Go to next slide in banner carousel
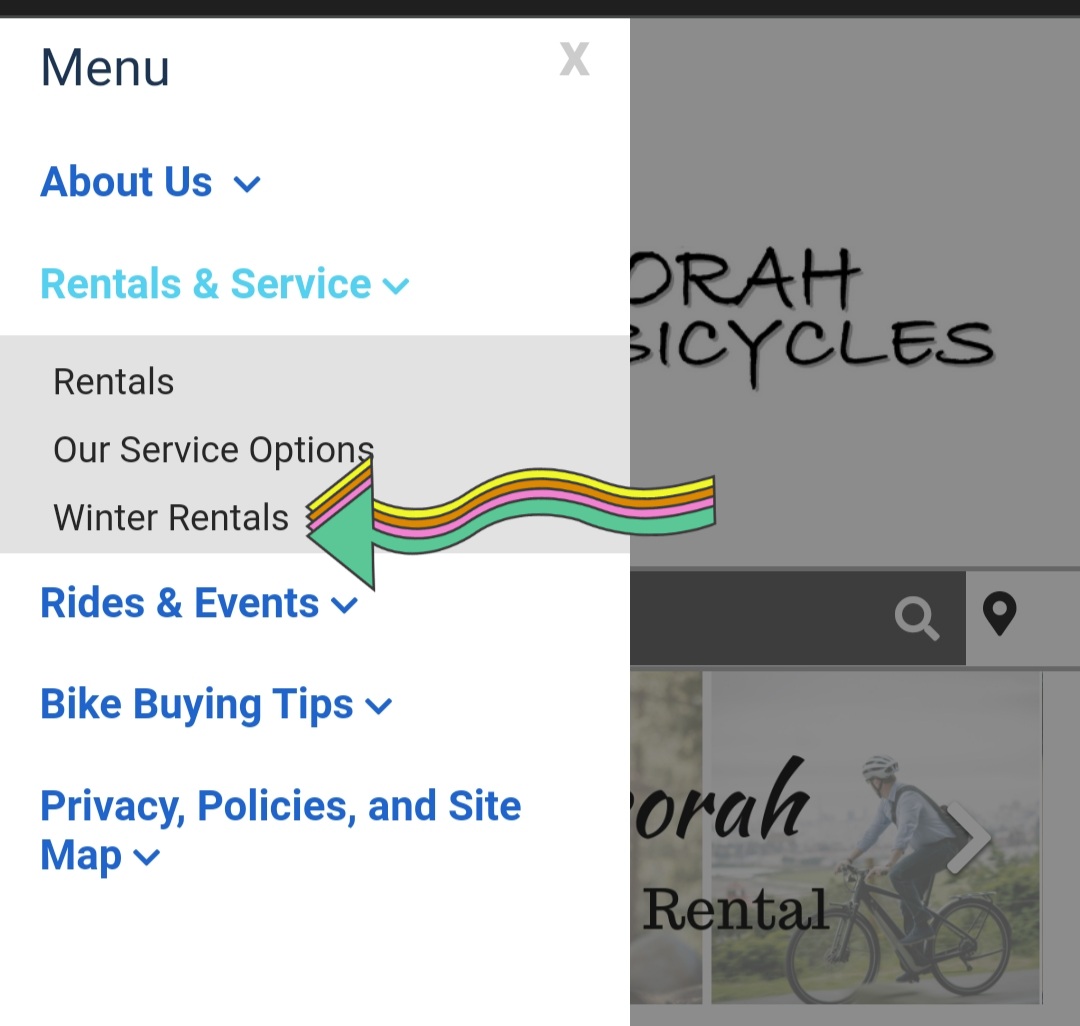 click(969, 838)
